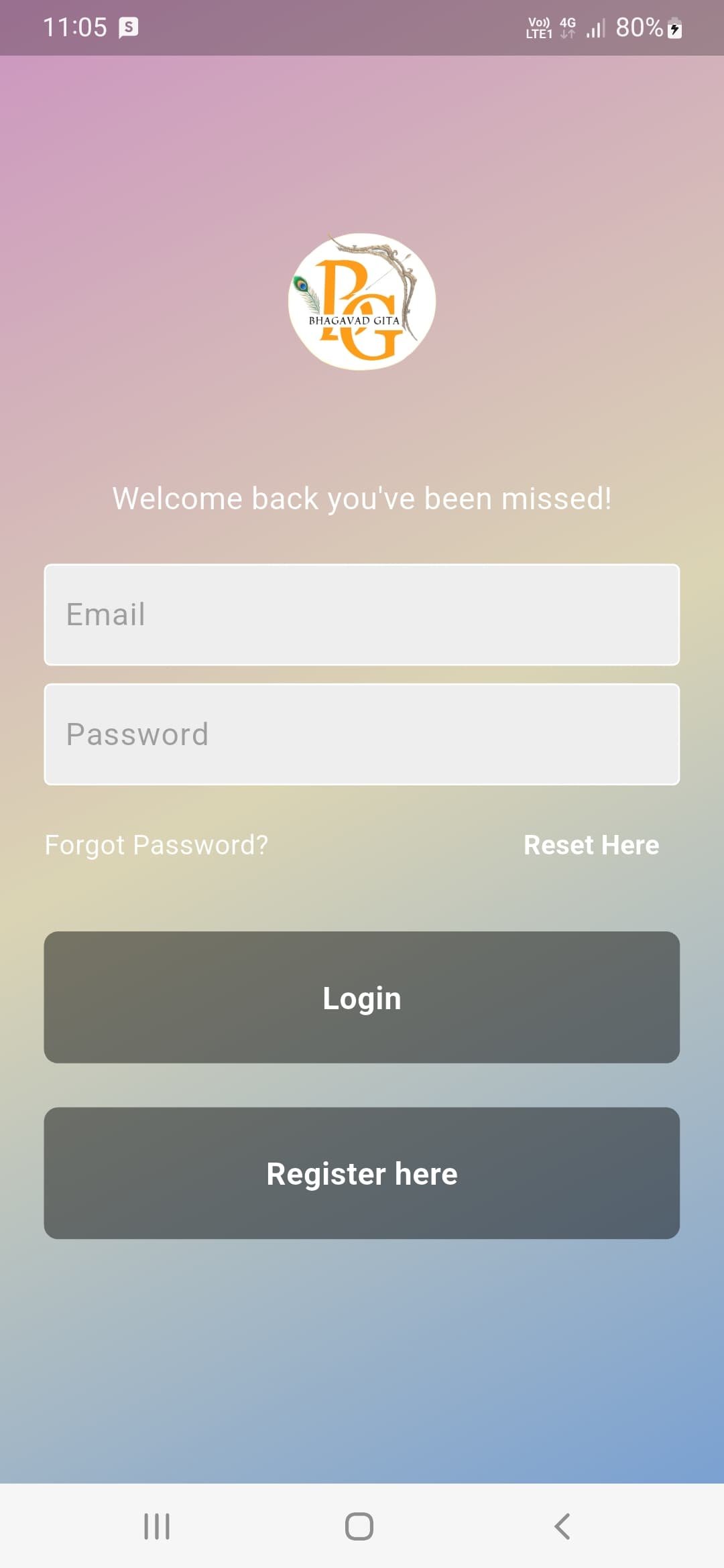Open the recent apps button
Screen dimensions: 724x1568
click(x=156, y=1526)
